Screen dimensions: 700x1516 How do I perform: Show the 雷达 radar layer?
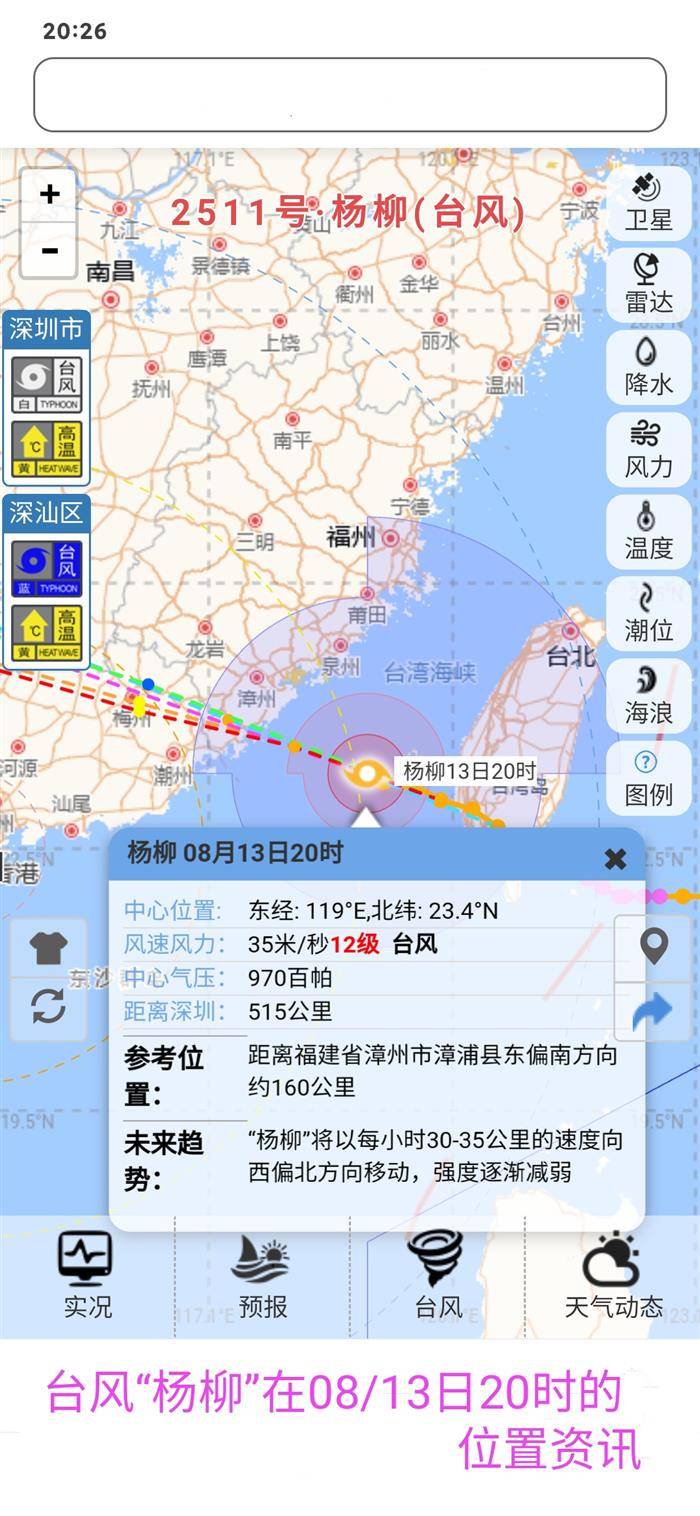click(x=648, y=285)
